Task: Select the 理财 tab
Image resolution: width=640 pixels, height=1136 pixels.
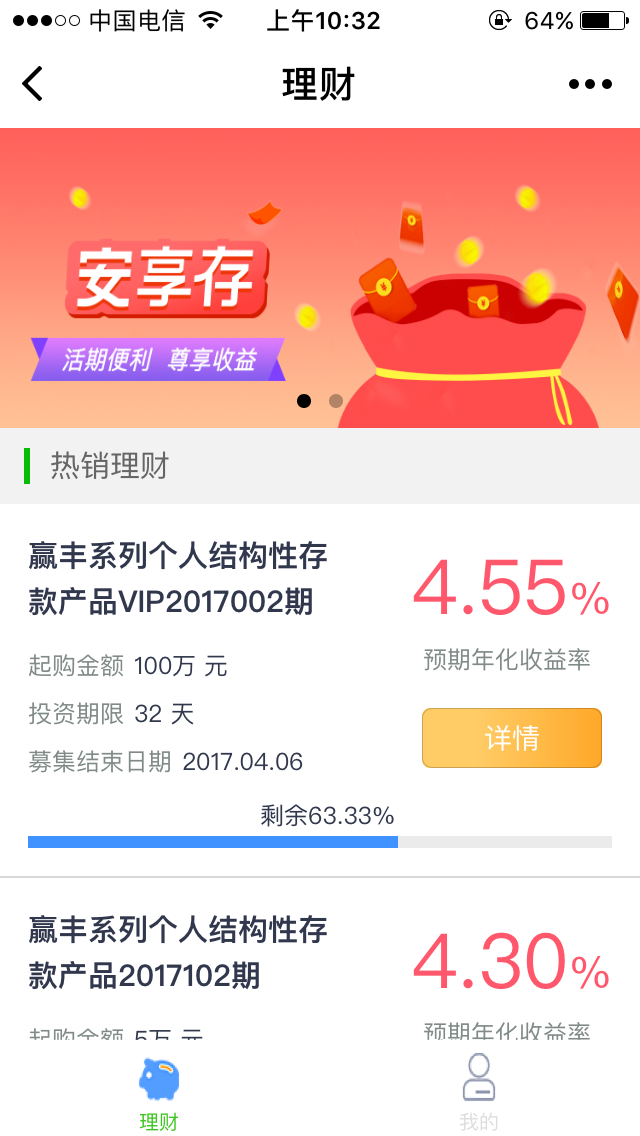Action: (159, 1092)
